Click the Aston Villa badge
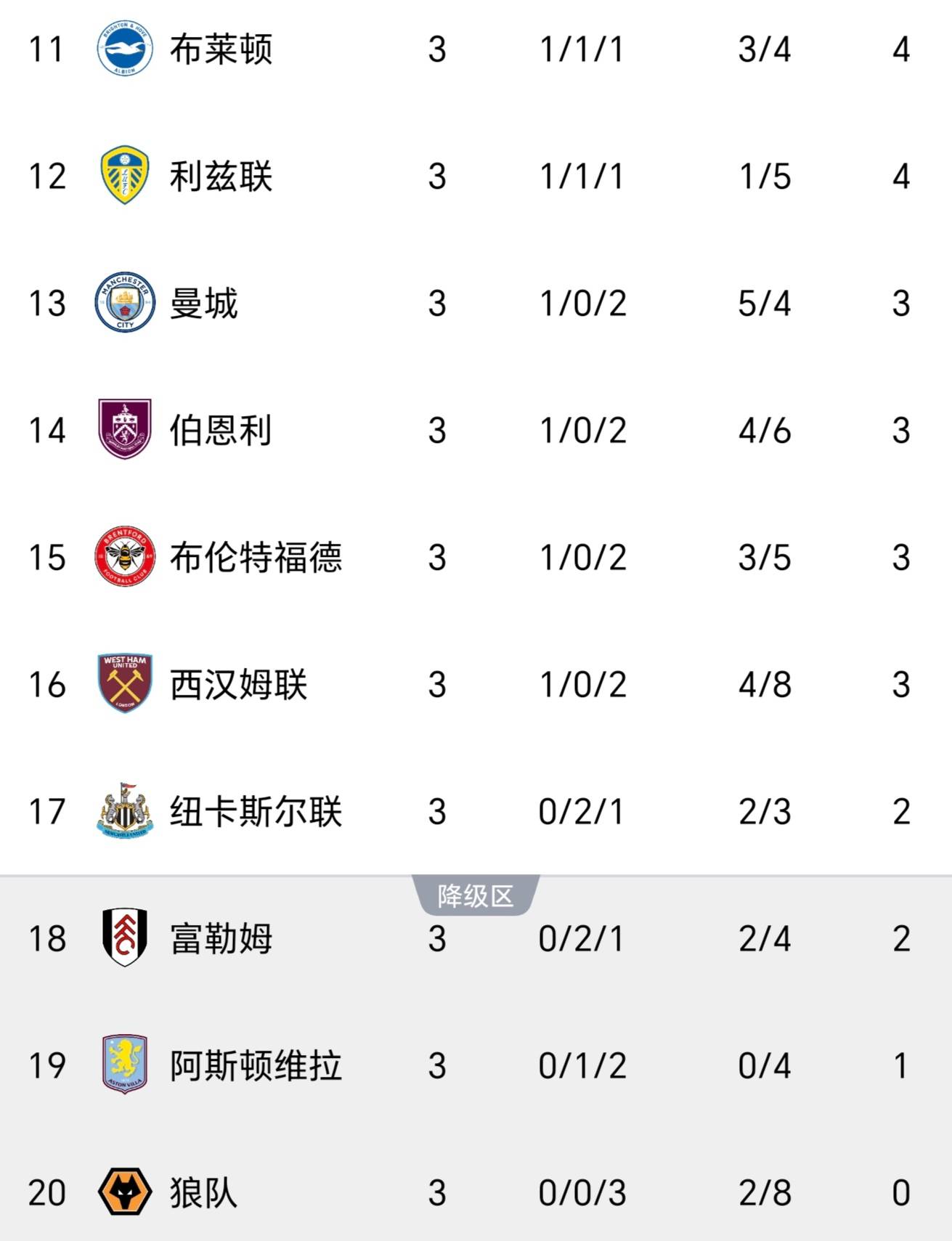 pos(125,1066)
